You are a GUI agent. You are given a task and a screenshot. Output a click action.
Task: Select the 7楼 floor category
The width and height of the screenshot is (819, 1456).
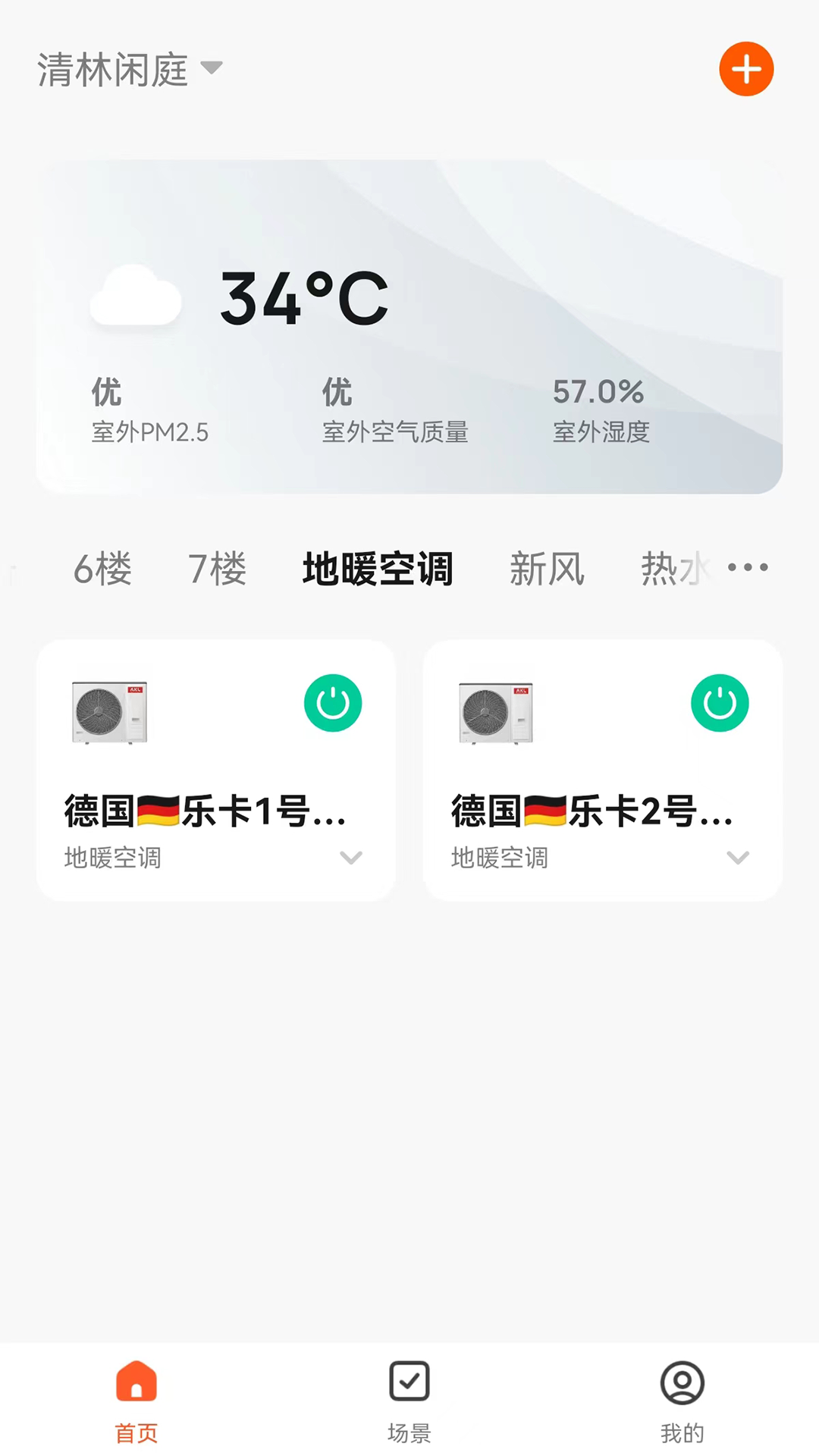[217, 570]
